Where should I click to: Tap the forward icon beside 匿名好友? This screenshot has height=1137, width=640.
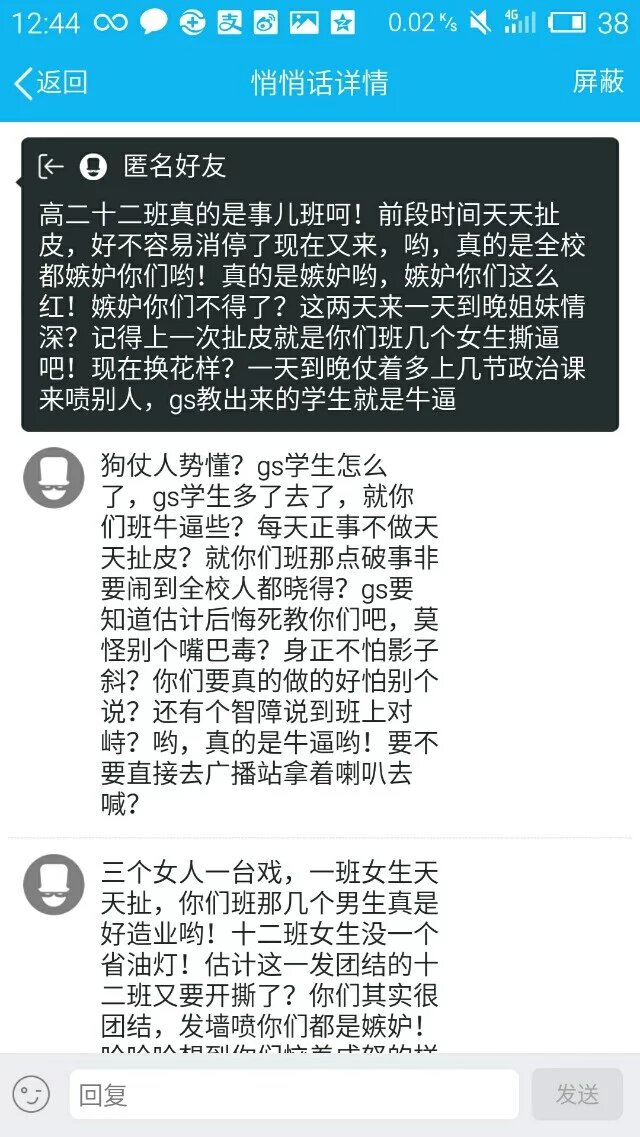(51, 166)
